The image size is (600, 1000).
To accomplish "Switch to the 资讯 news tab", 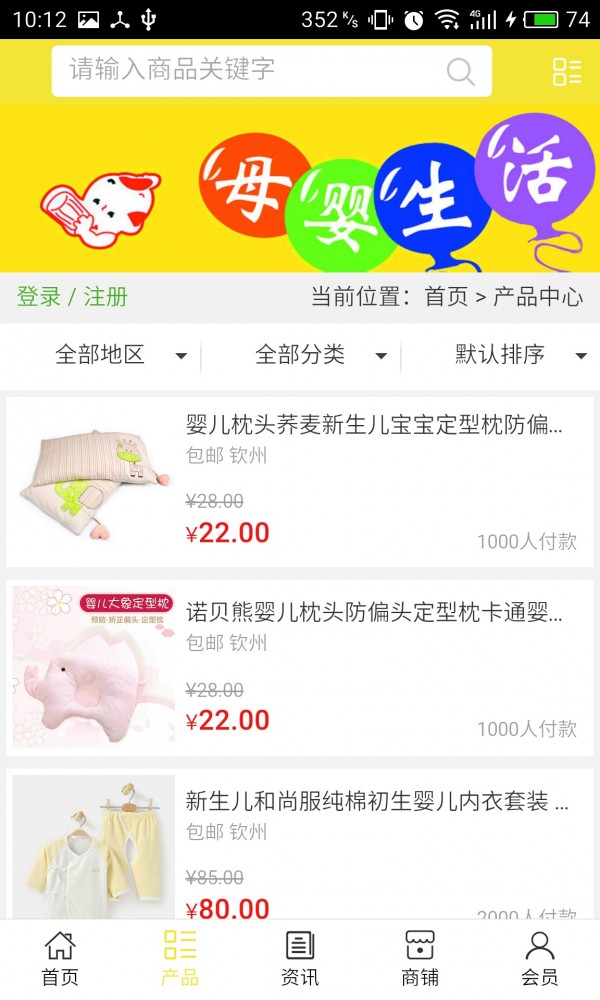I will (300, 958).
